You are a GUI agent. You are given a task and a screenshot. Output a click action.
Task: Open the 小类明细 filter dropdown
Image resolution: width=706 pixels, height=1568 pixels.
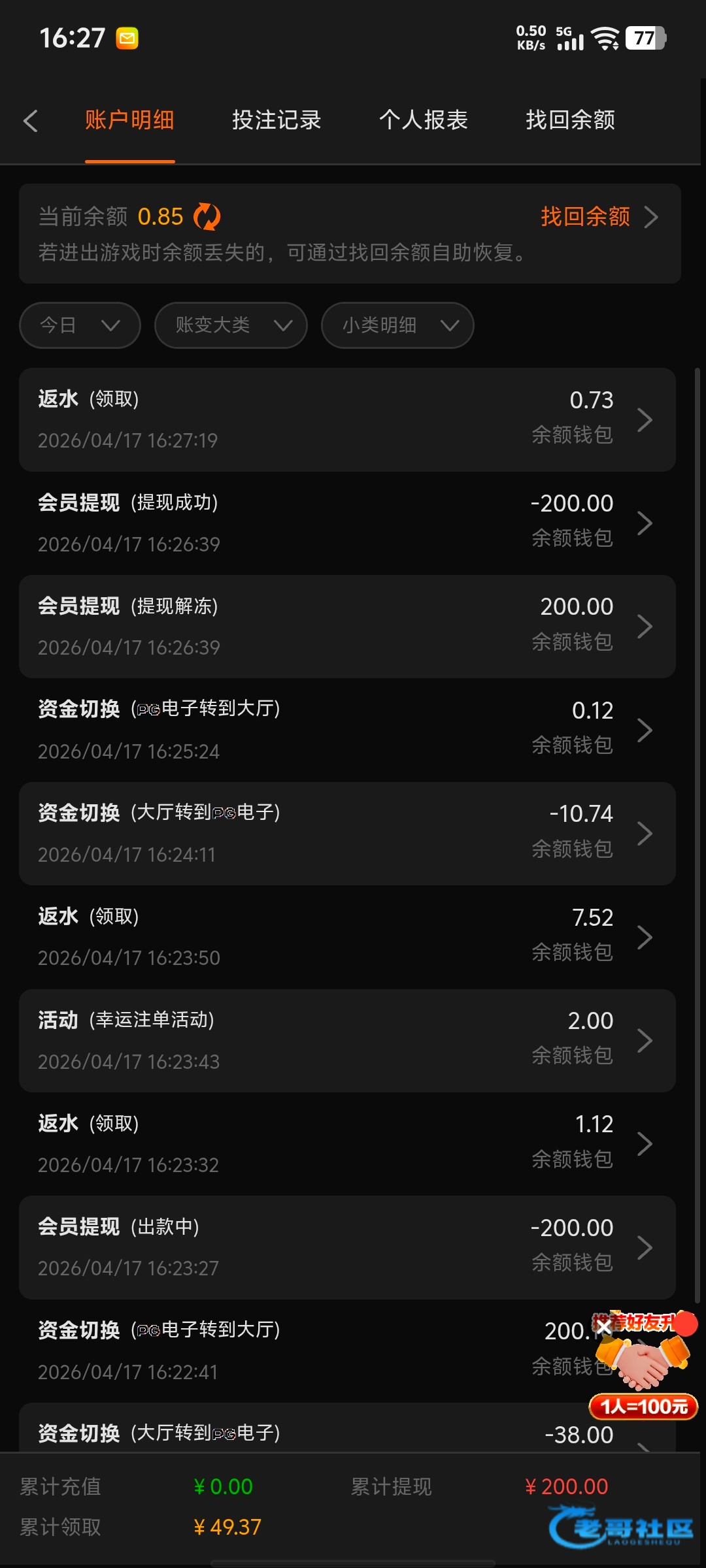click(x=397, y=325)
